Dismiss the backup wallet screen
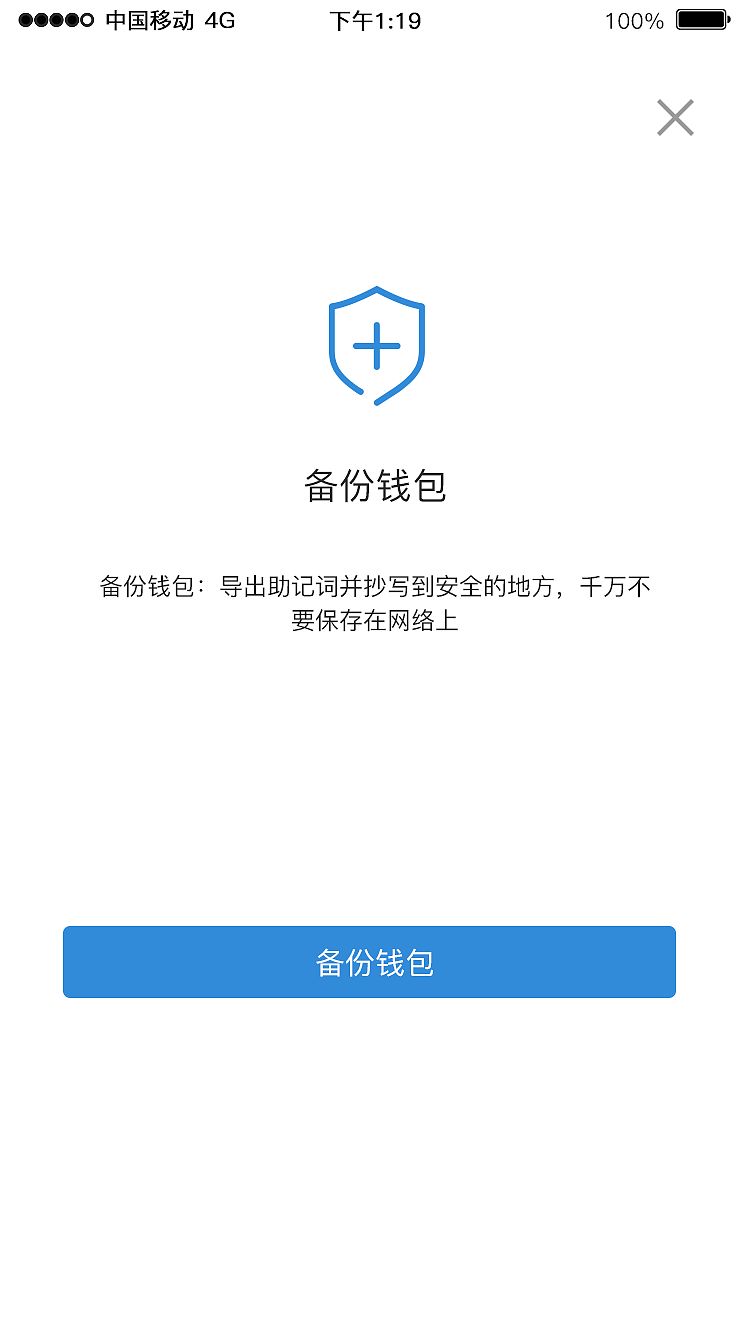 [675, 118]
